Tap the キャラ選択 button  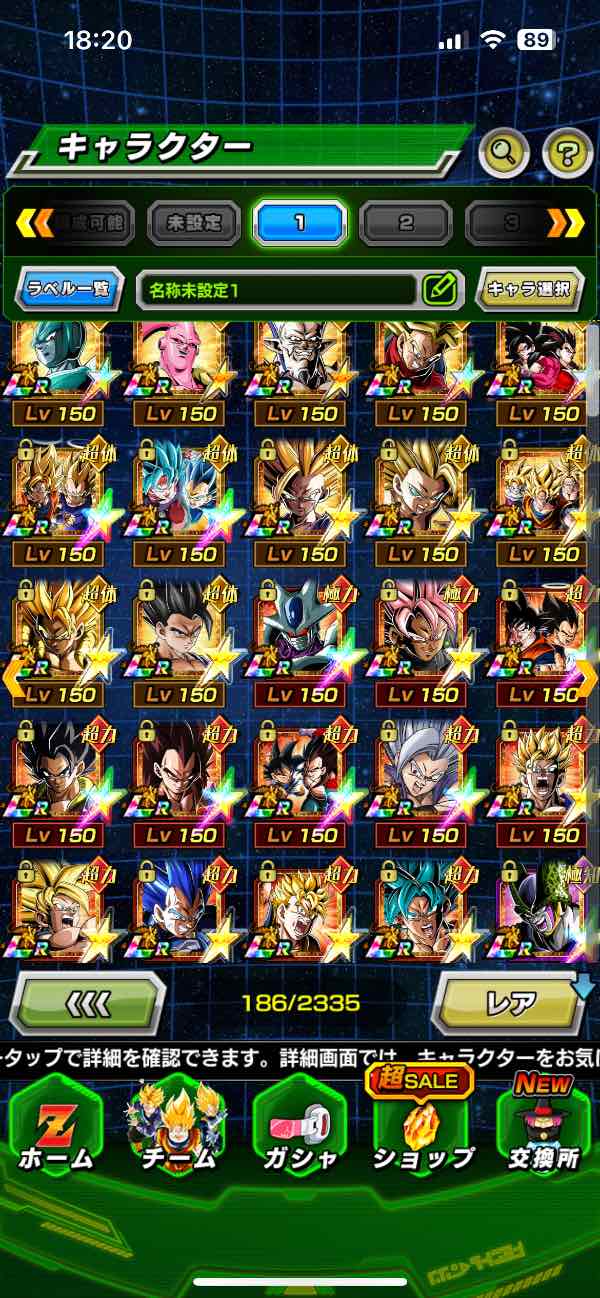pyautogui.click(x=529, y=290)
